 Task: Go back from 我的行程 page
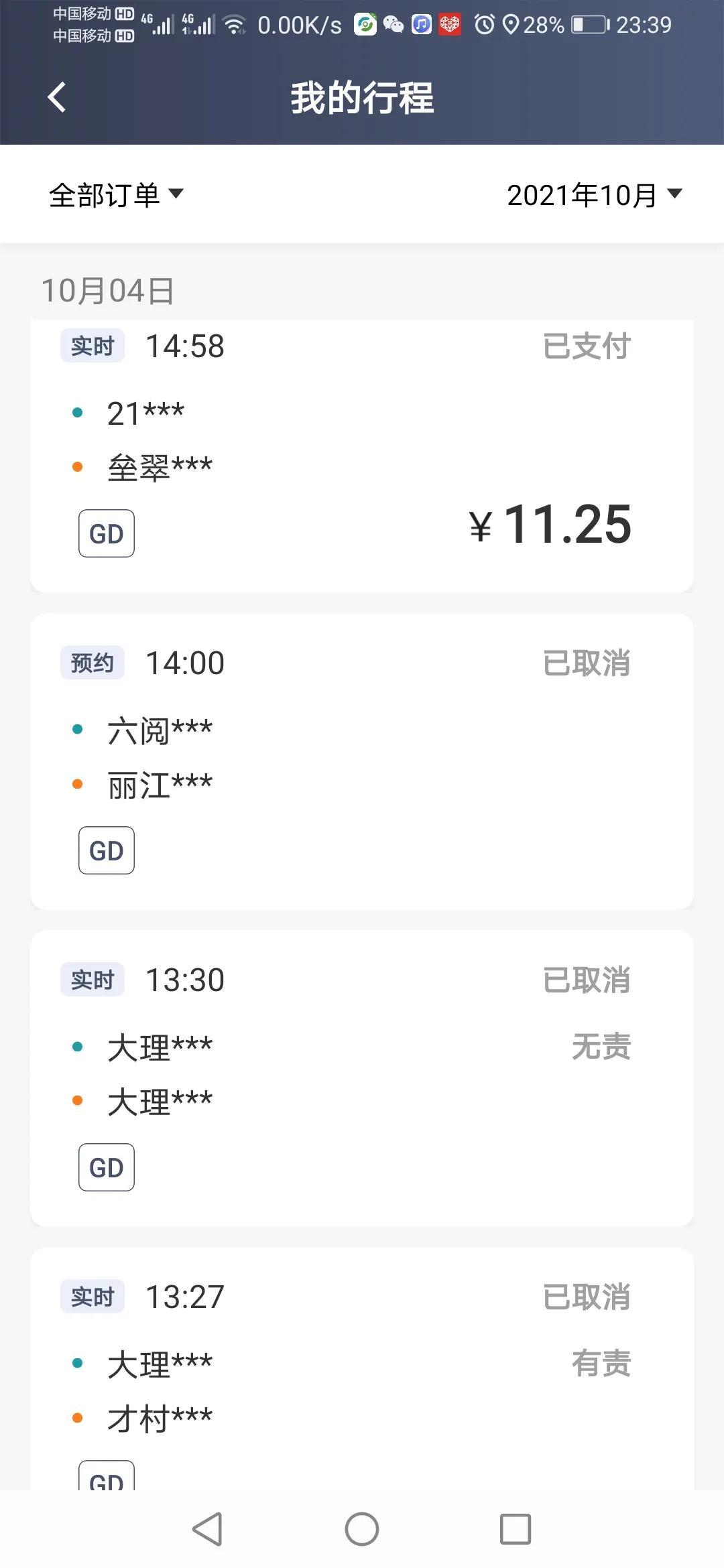(58, 97)
